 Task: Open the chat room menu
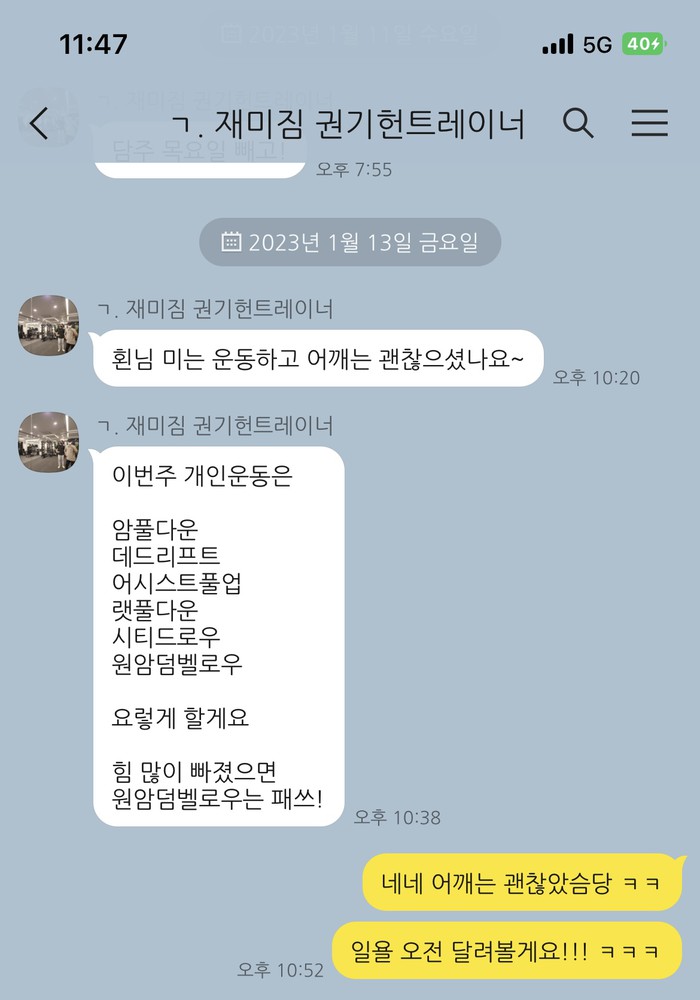click(649, 123)
